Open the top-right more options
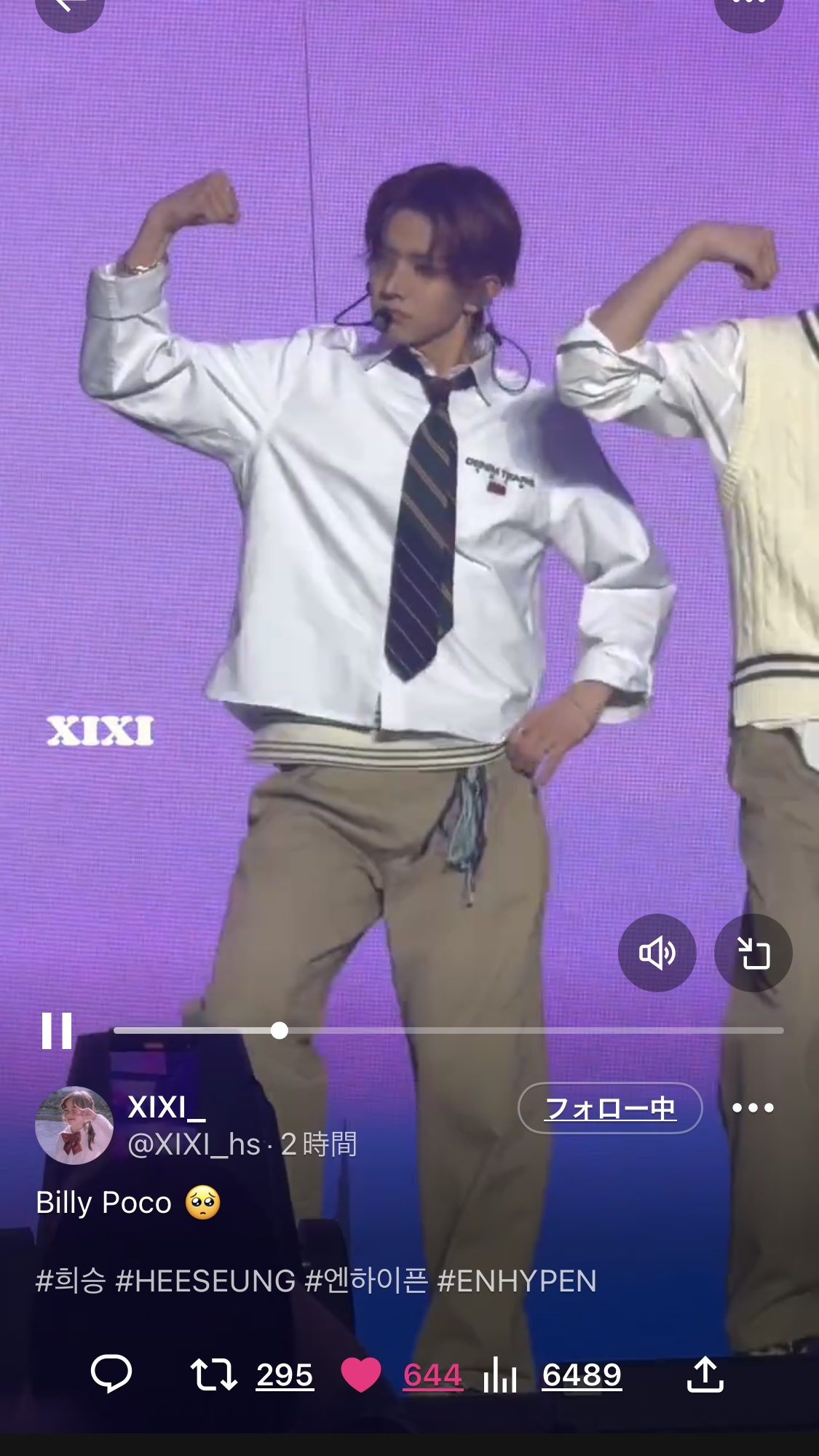 [x=749, y=7]
